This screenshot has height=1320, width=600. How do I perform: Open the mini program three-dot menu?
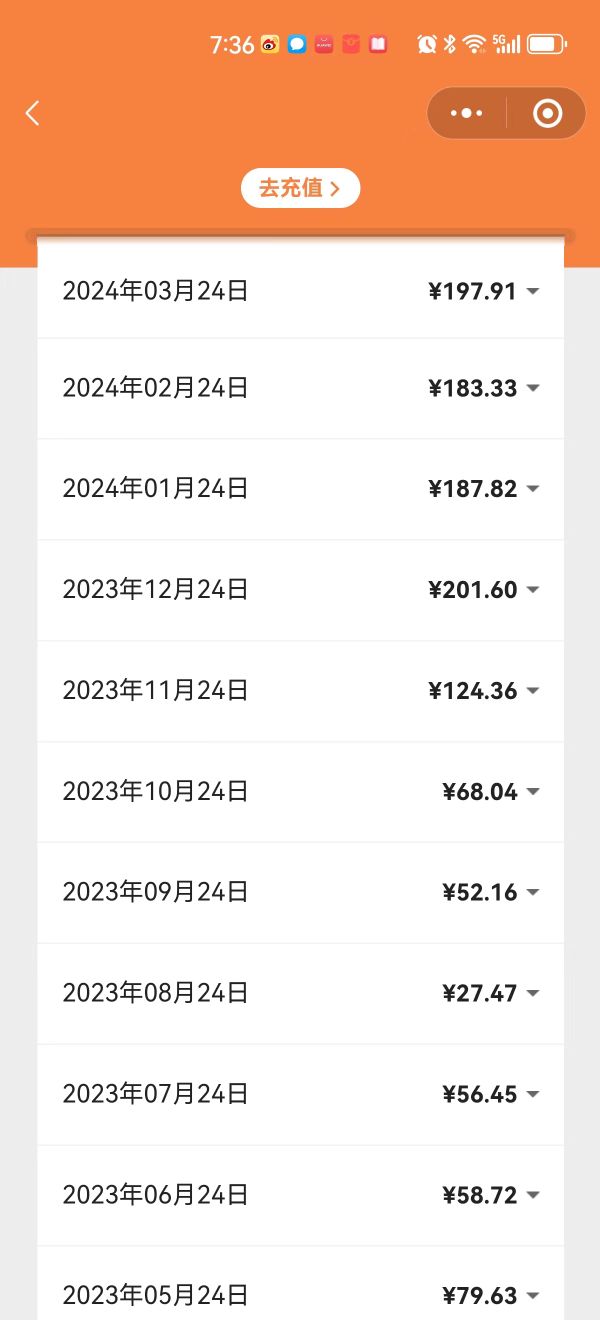coord(466,113)
